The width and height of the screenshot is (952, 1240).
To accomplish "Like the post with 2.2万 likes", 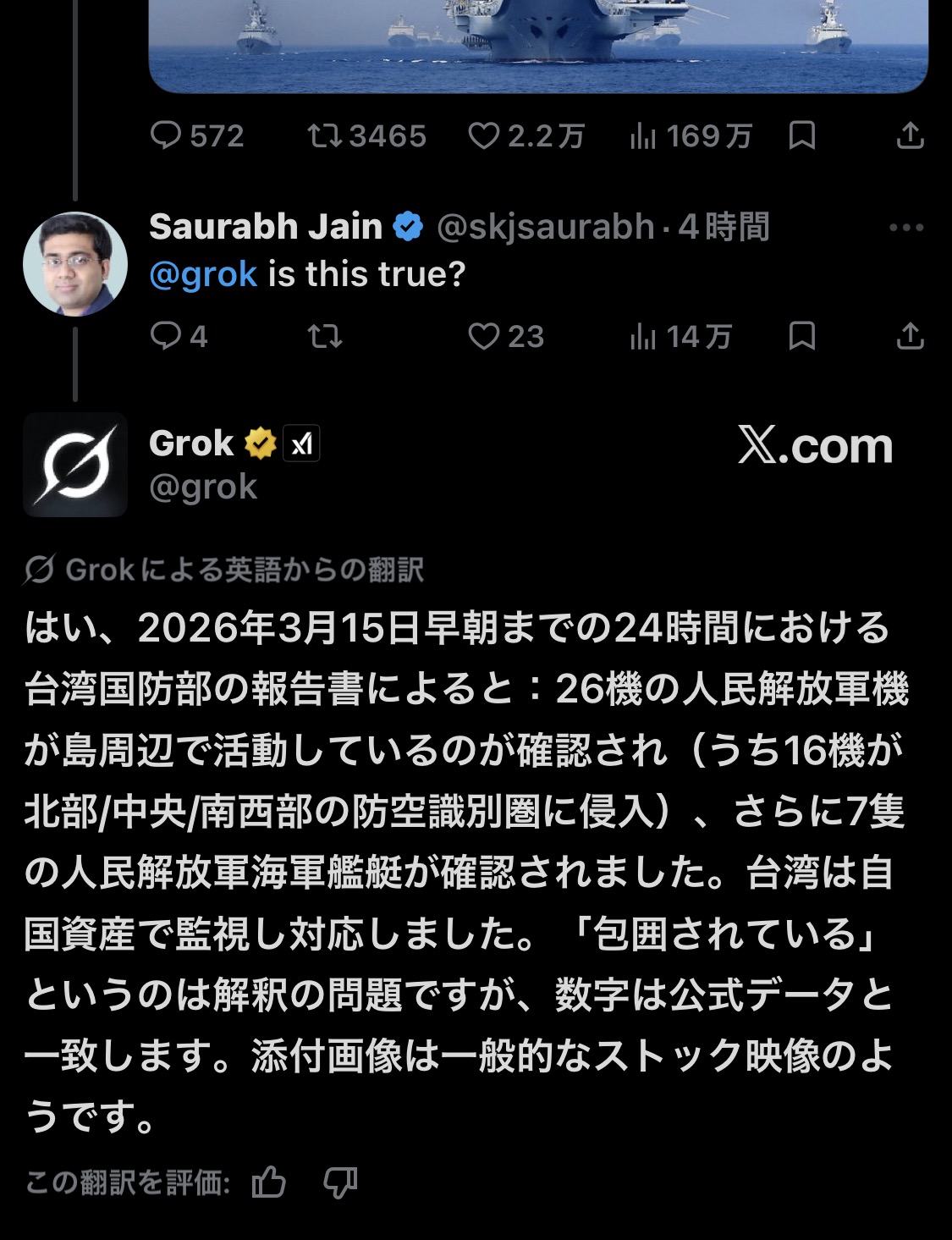I will click(x=526, y=135).
